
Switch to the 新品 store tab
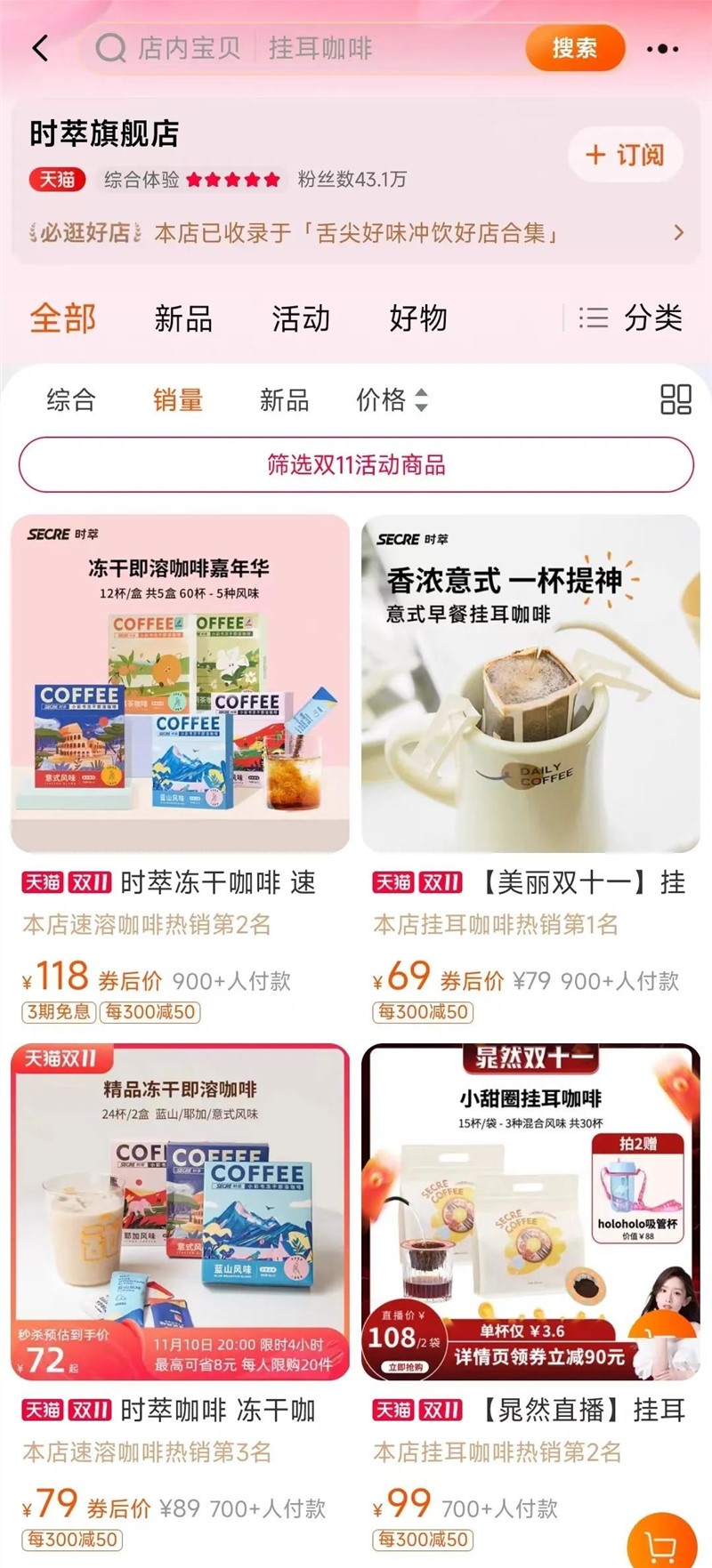[x=183, y=318]
